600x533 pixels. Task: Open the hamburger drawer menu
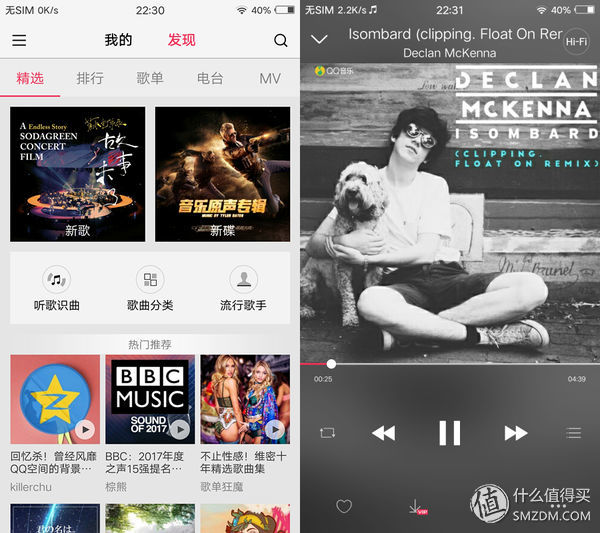[19, 41]
